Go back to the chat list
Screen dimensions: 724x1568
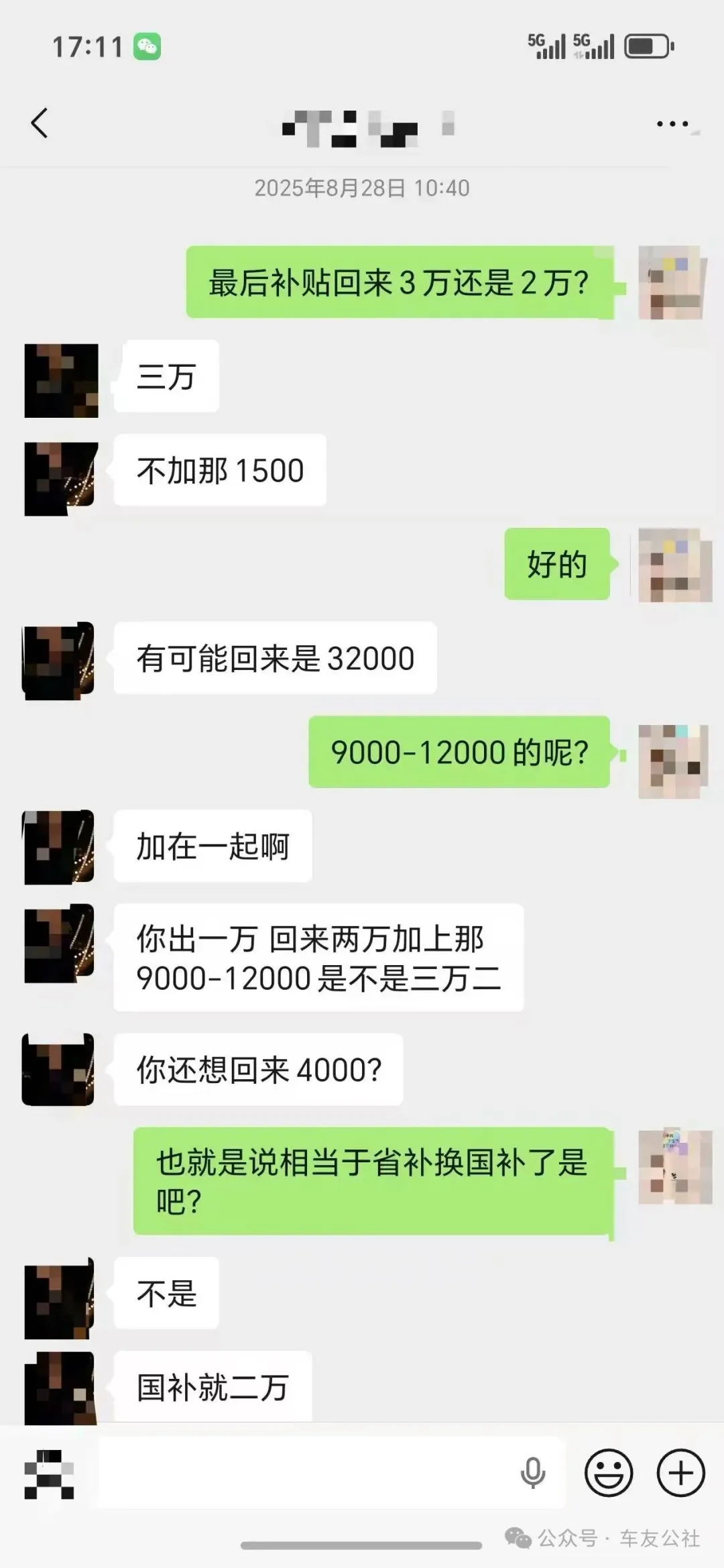pos(40,123)
